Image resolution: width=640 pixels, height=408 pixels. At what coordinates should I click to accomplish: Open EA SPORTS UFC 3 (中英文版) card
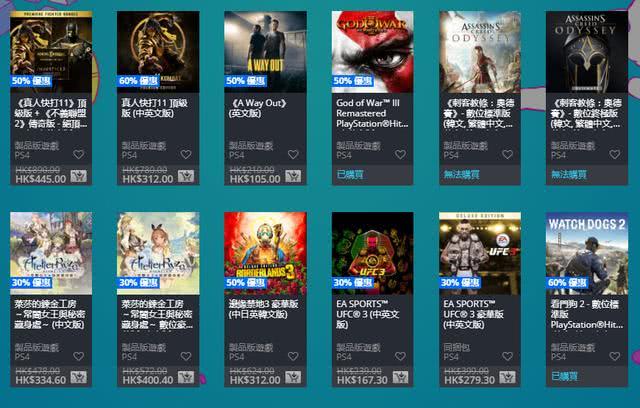(372, 250)
